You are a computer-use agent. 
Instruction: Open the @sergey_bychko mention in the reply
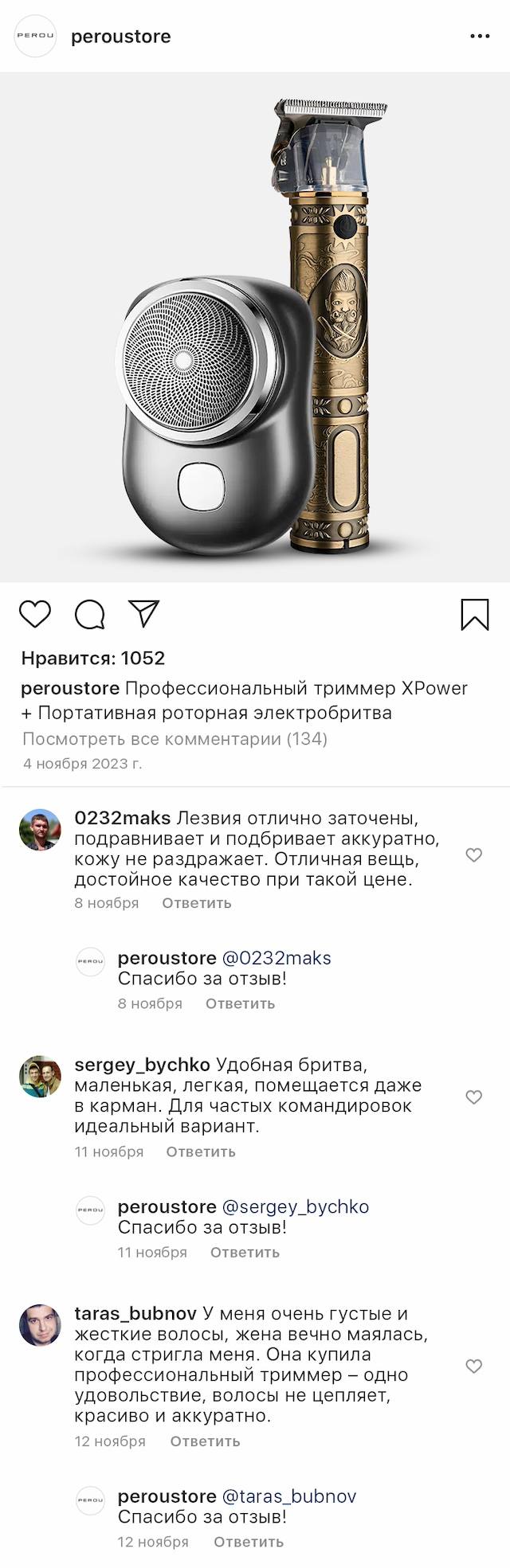pos(296,1206)
